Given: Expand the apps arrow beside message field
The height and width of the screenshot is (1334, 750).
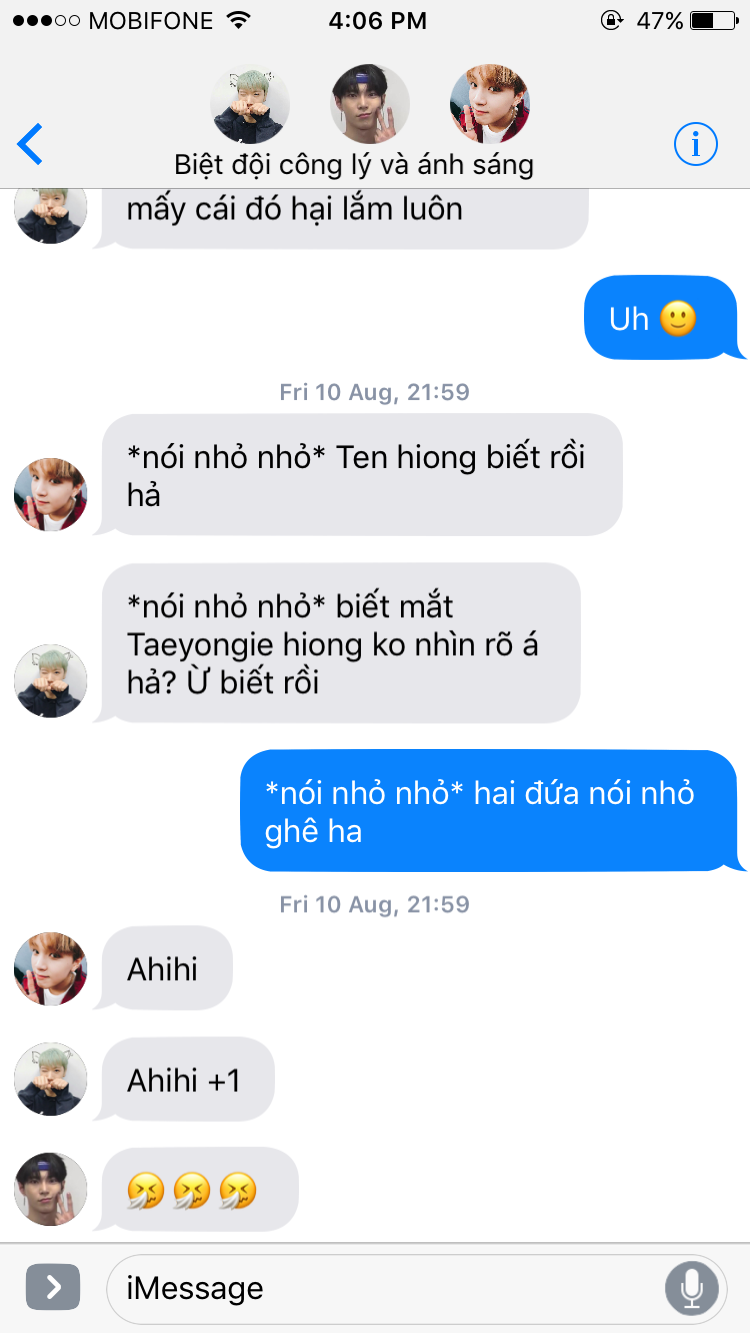Looking at the screenshot, I should (53, 1288).
